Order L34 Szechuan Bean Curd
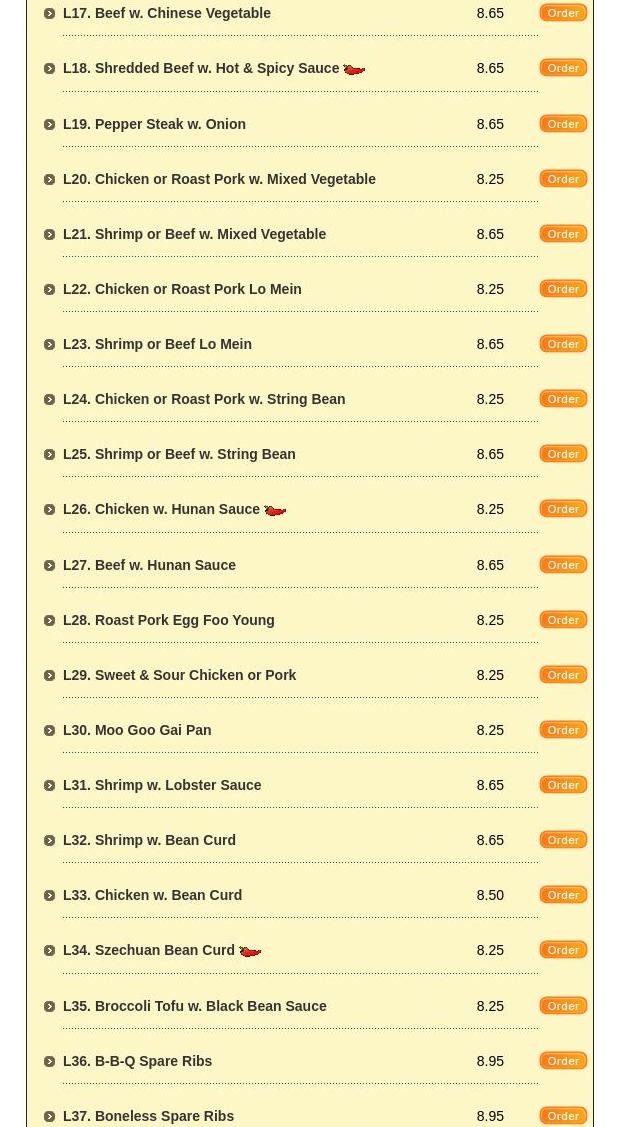The width and height of the screenshot is (626, 1127). (563, 950)
